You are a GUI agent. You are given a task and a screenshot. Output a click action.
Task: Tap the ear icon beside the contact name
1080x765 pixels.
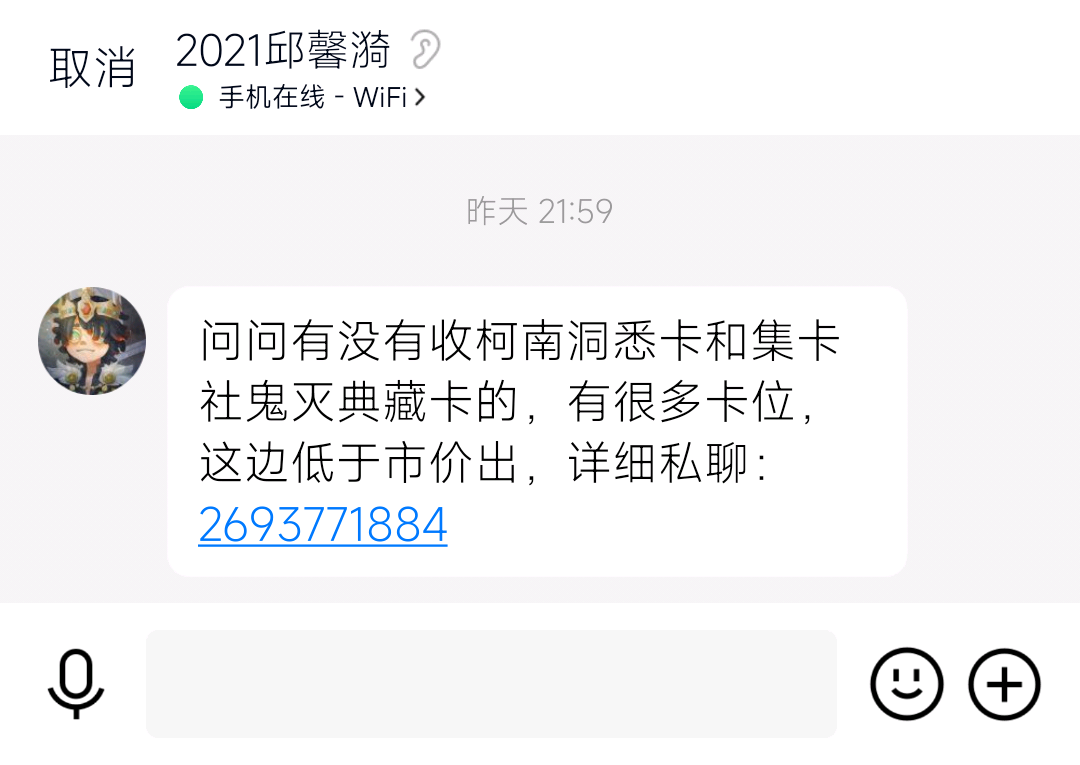click(425, 50)
